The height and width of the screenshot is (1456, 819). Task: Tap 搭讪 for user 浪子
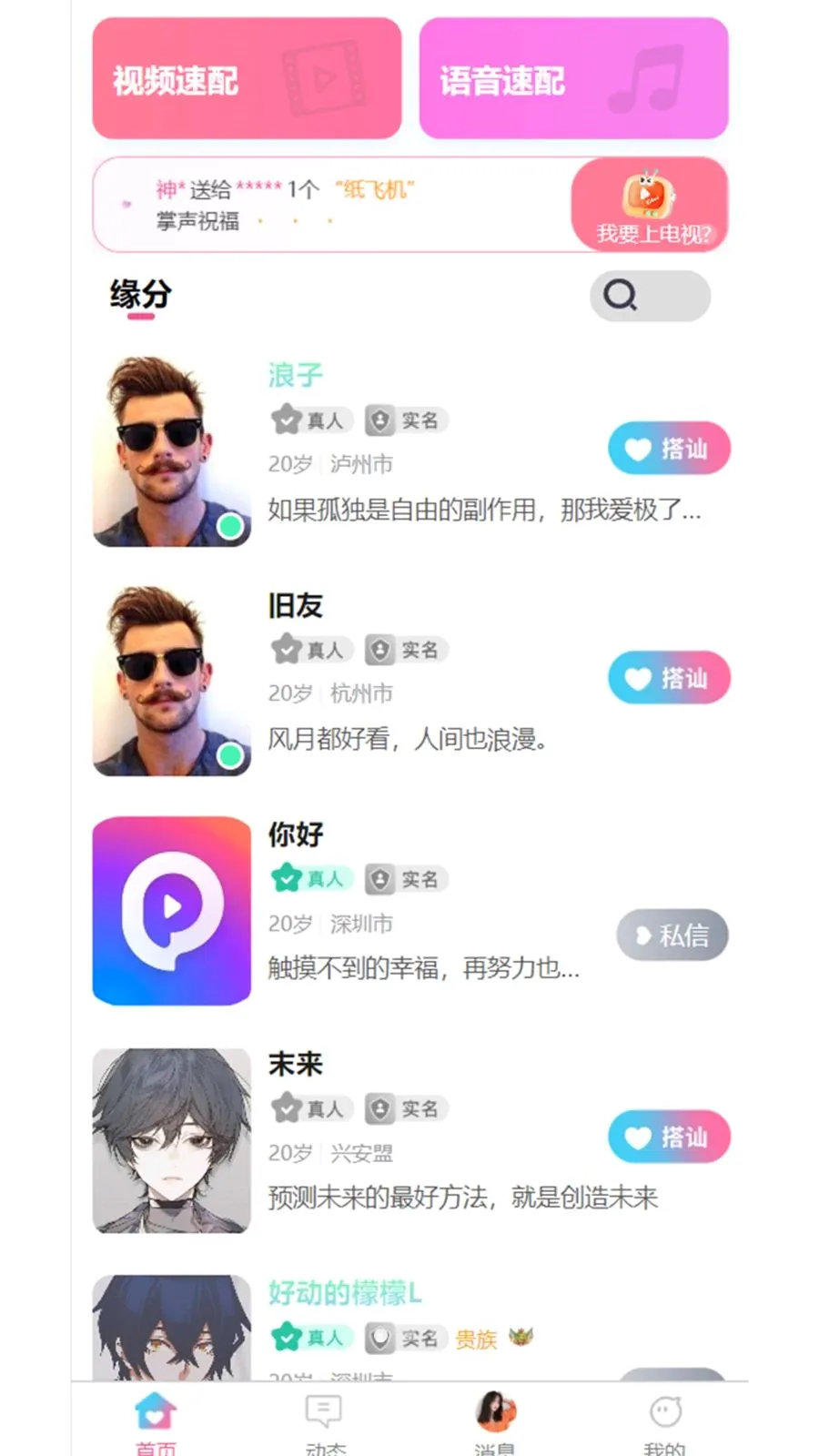click(x=669, y=449)
